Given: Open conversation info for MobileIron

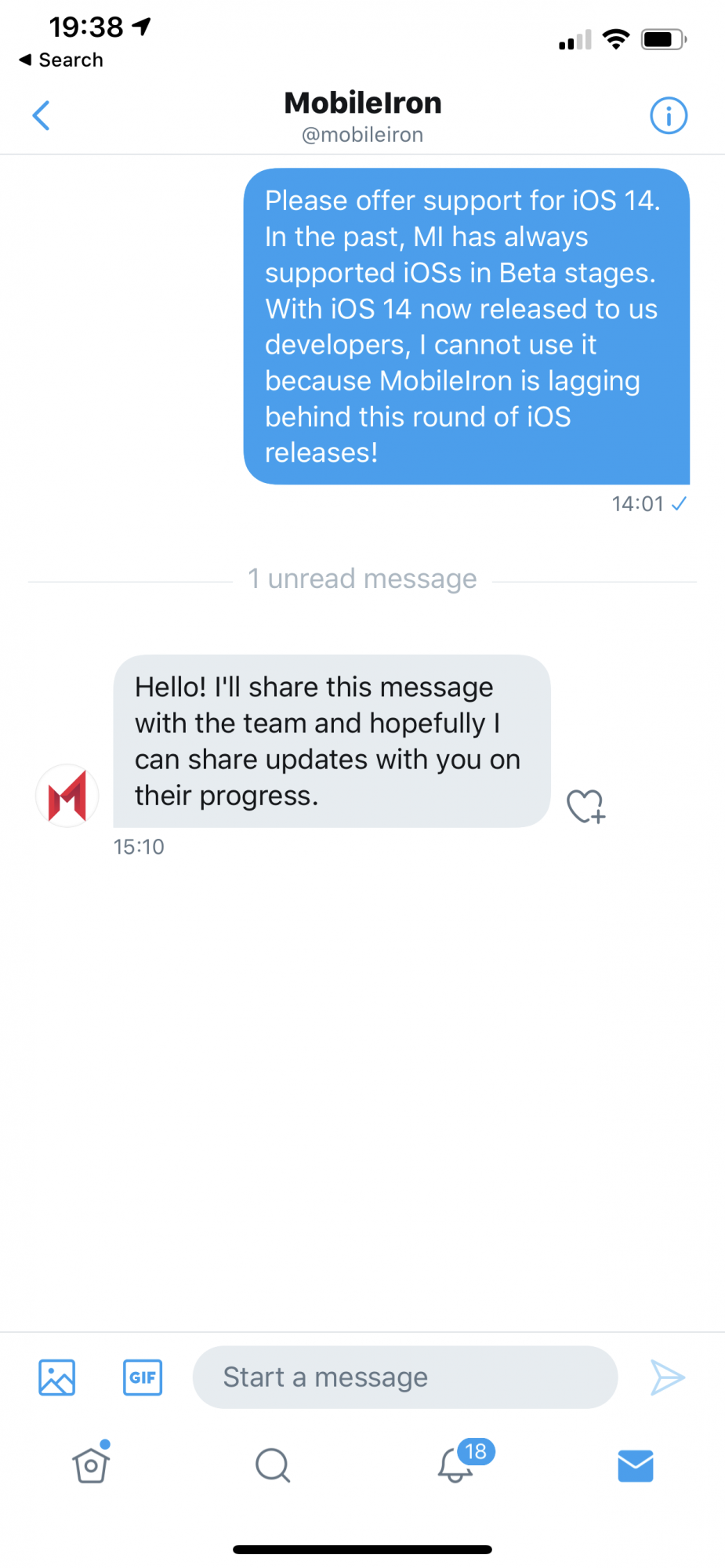Looking at the screenshot, I should pyautogui.click(x=668, y=116).
